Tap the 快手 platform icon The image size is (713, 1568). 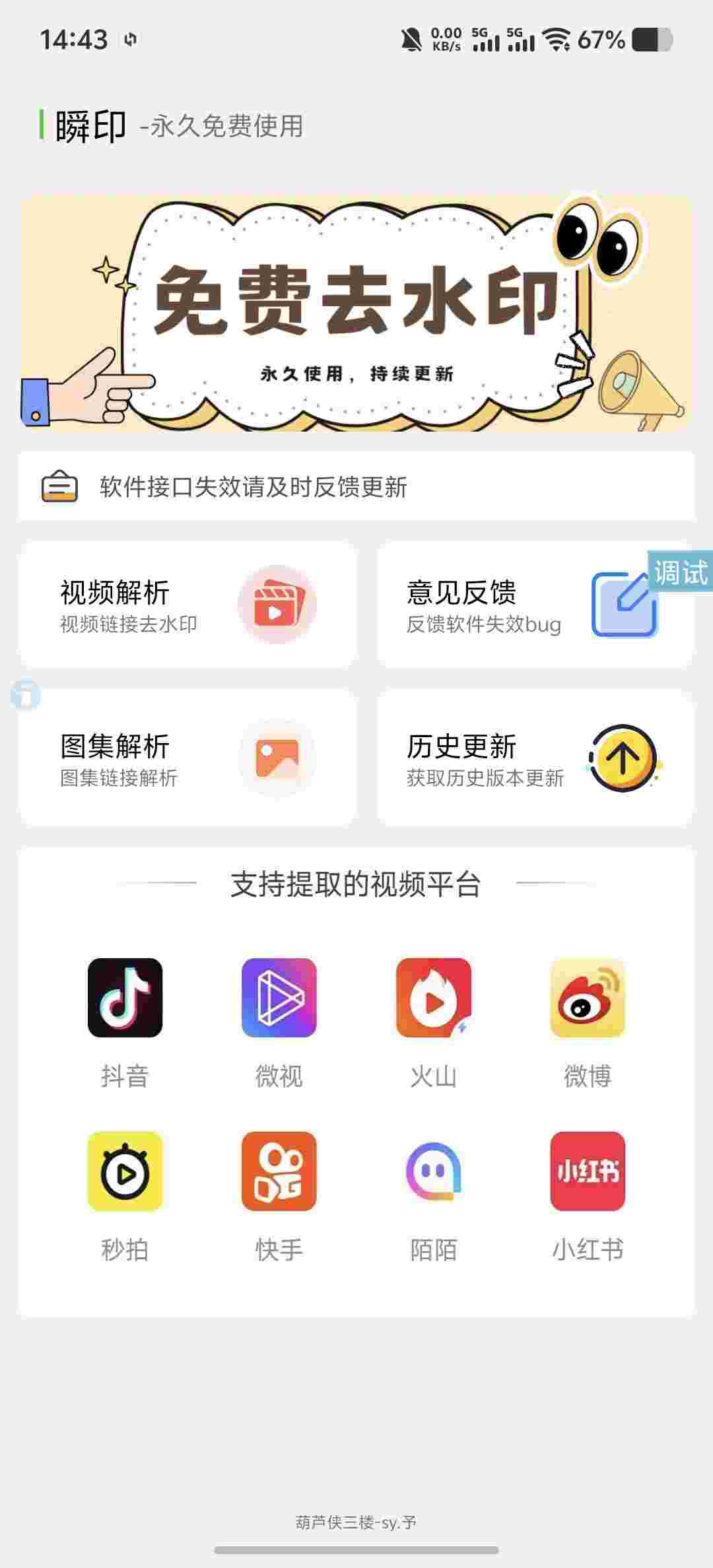pyautogui.click(x=279, y=1171)
